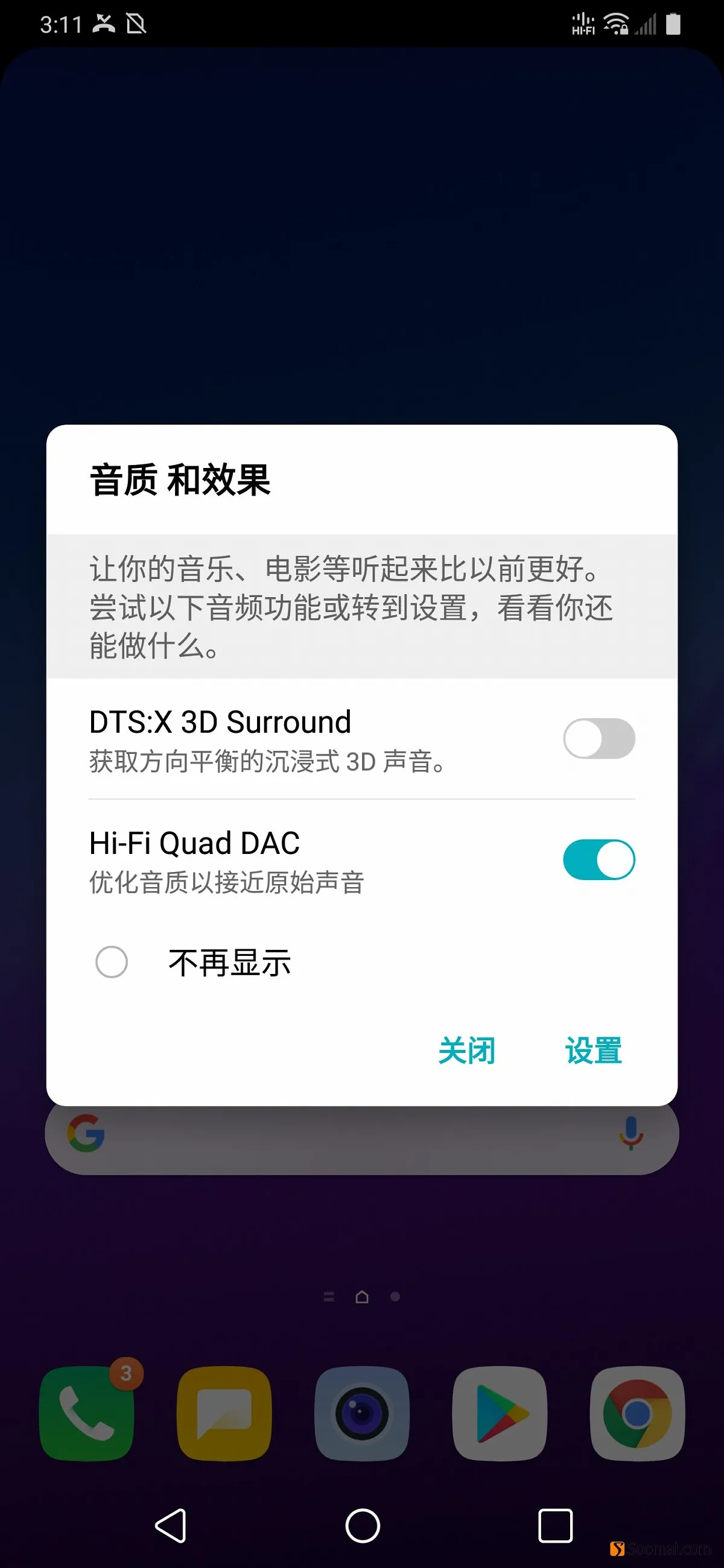Viewport: 724px width, 1568px height.
Task: Dismiss dialog with 关闭 button
Action: click(x=467, y=1051)
